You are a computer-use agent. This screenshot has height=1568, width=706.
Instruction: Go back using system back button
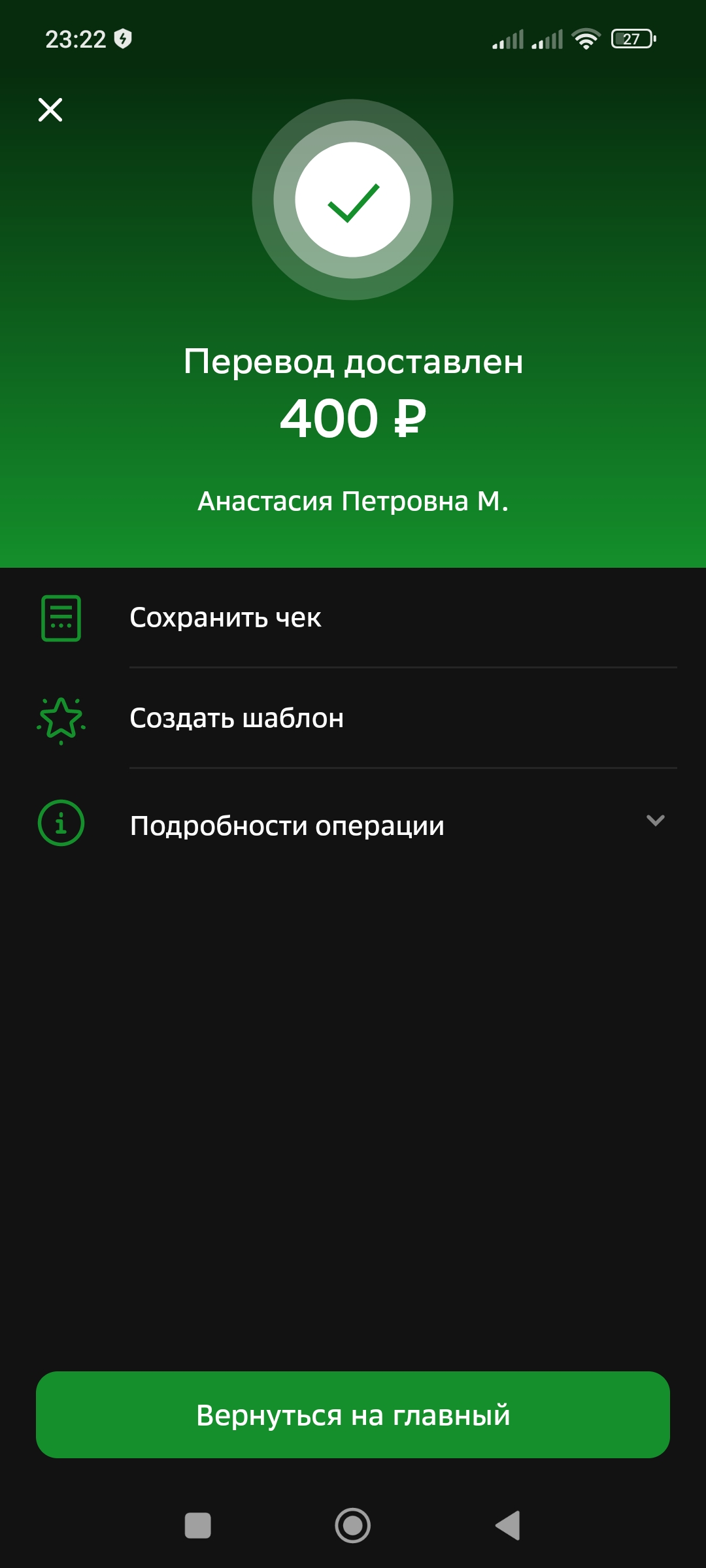(x=508, y=1526)
